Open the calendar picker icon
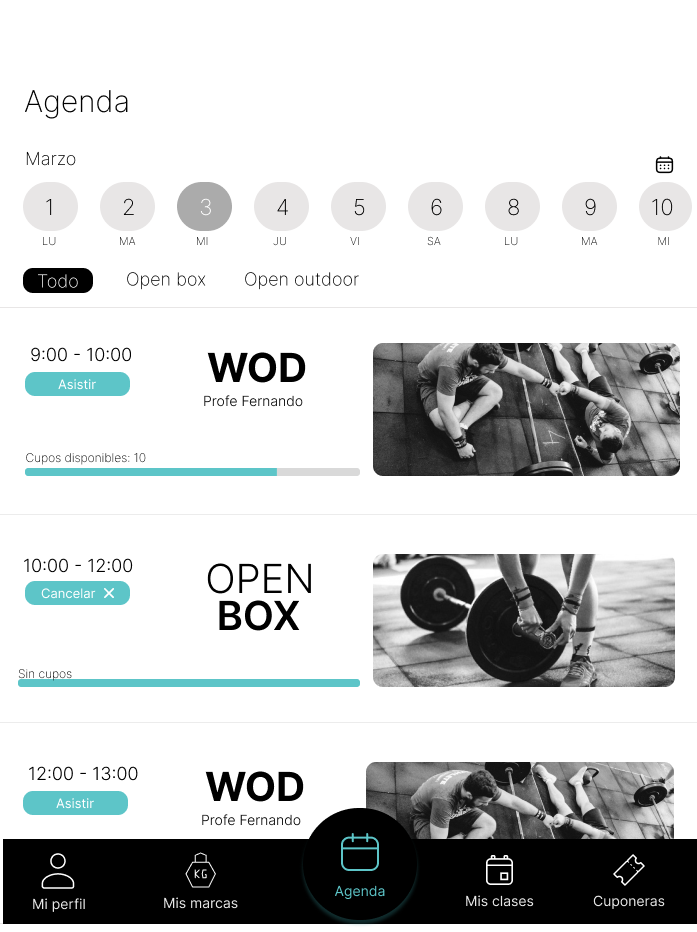Screen dimensions: 697x932 point(664,165)
